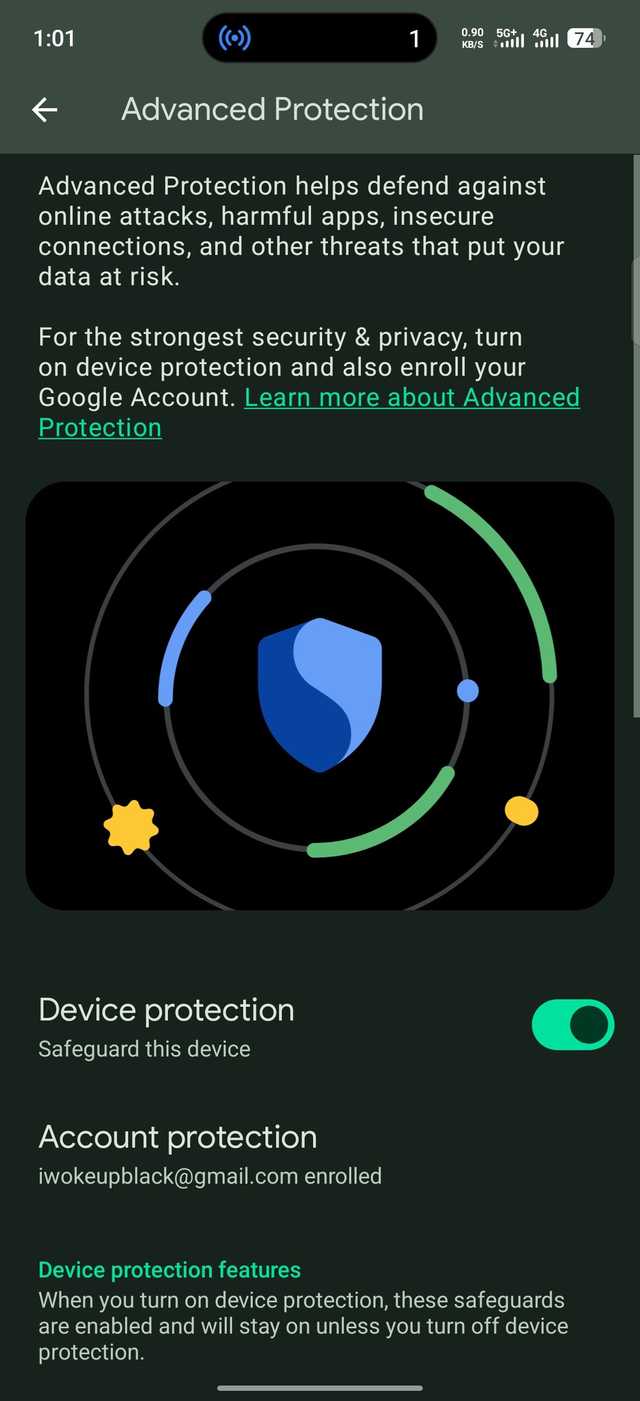Go back from Advanced Protection
Viewport: 640px width, 1401px height.
click(x=45, y=110)
